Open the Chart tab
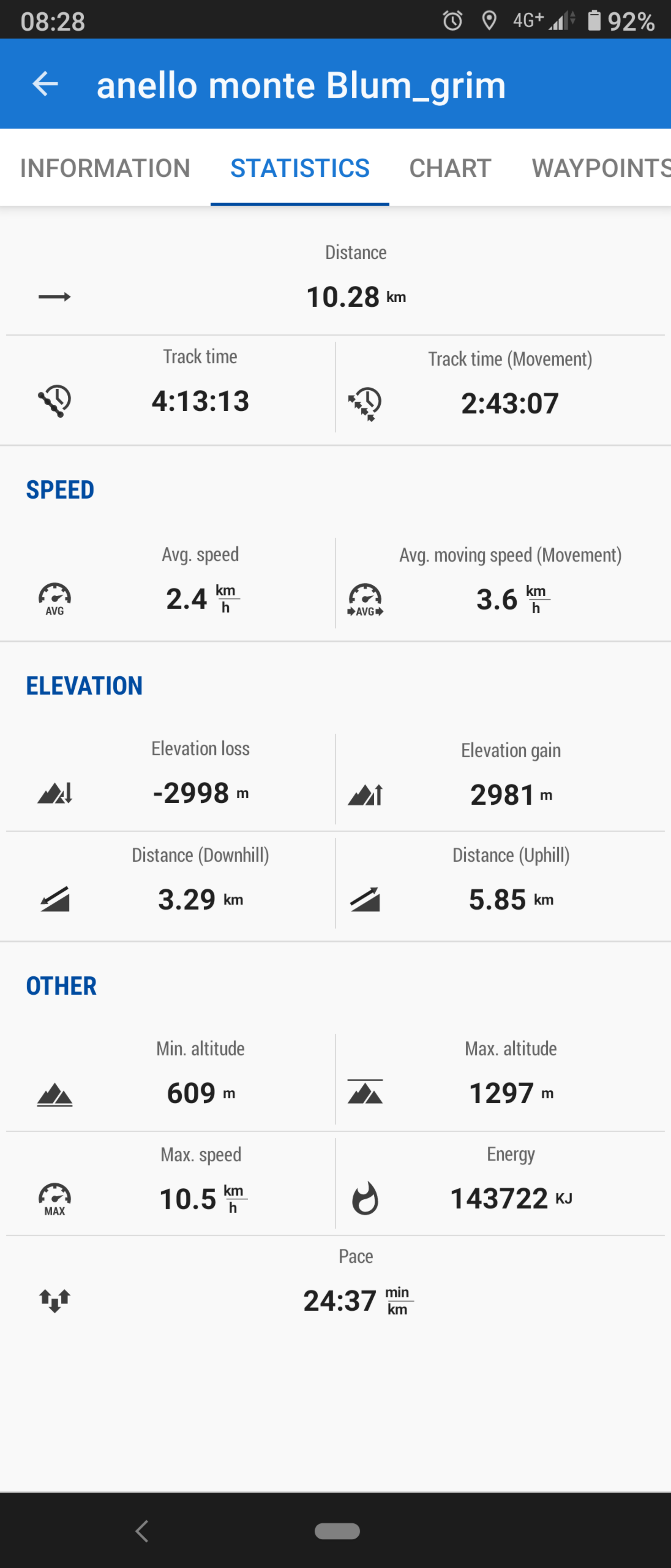 point(450,168)
